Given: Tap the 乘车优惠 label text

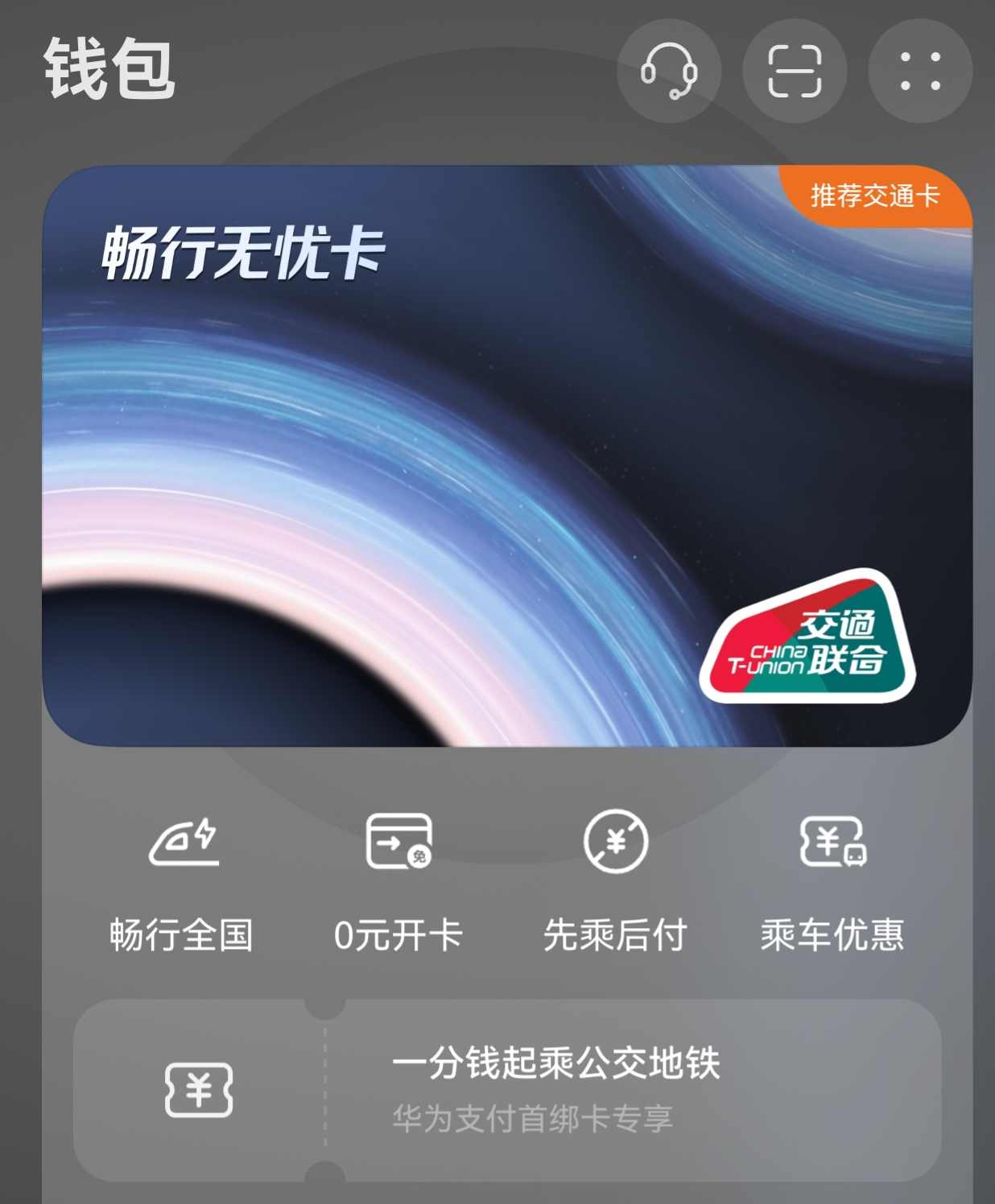Looking at the screenshot, I should tap(835, 934).
